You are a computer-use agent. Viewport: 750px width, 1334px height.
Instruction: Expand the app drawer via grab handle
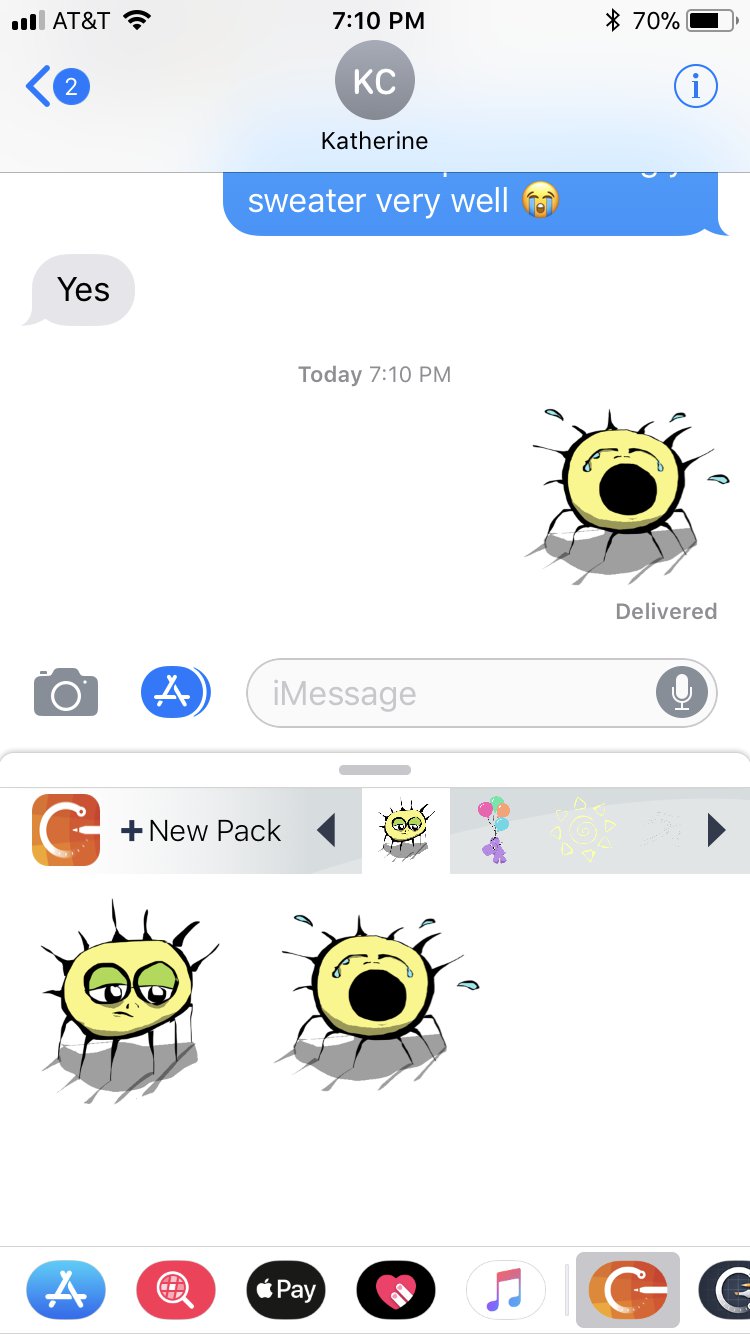pyautogui.click(x=375, y=769)
